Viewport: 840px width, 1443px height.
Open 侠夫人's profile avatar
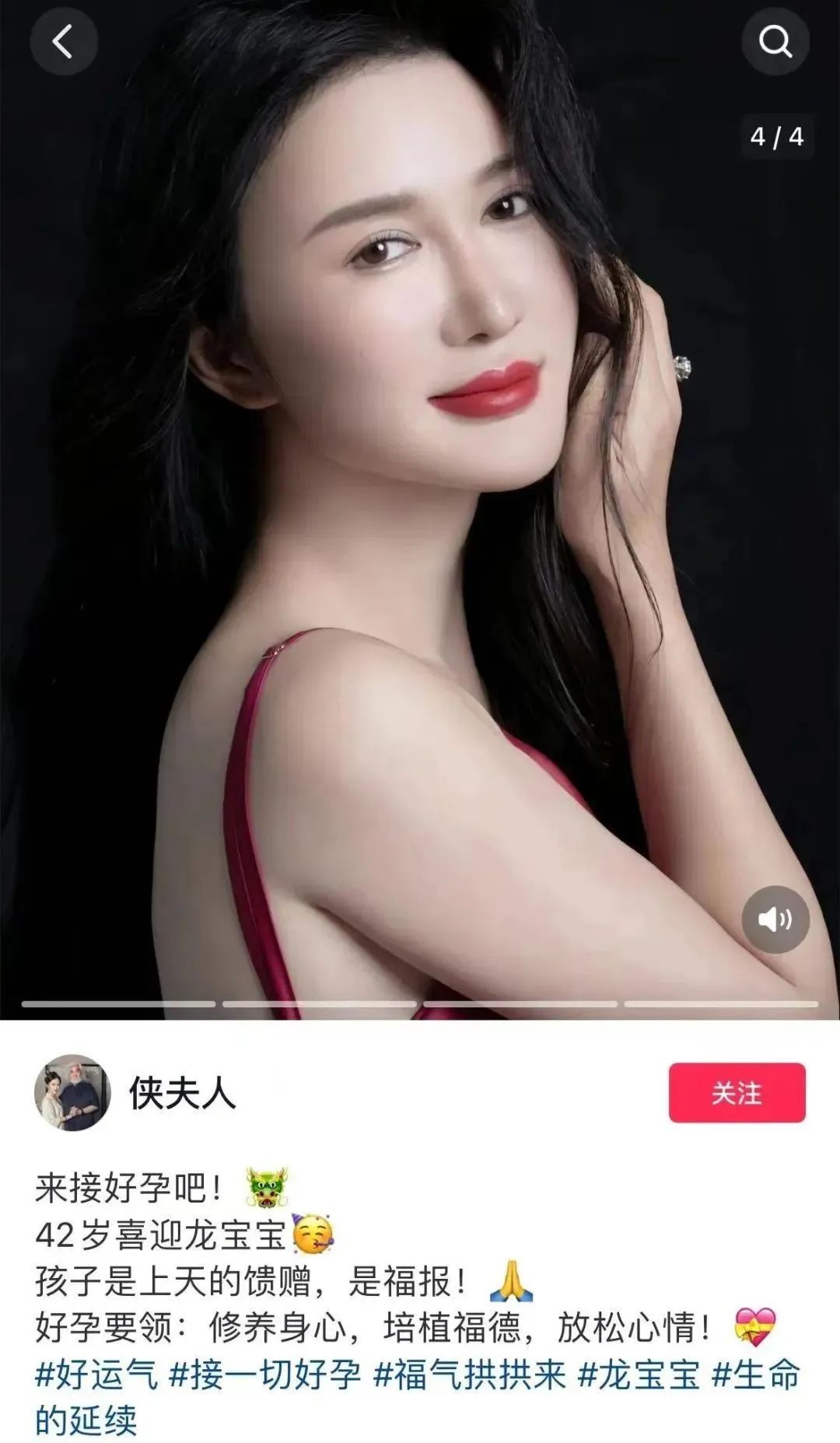pyautogui.click(x=72, y=1093)
